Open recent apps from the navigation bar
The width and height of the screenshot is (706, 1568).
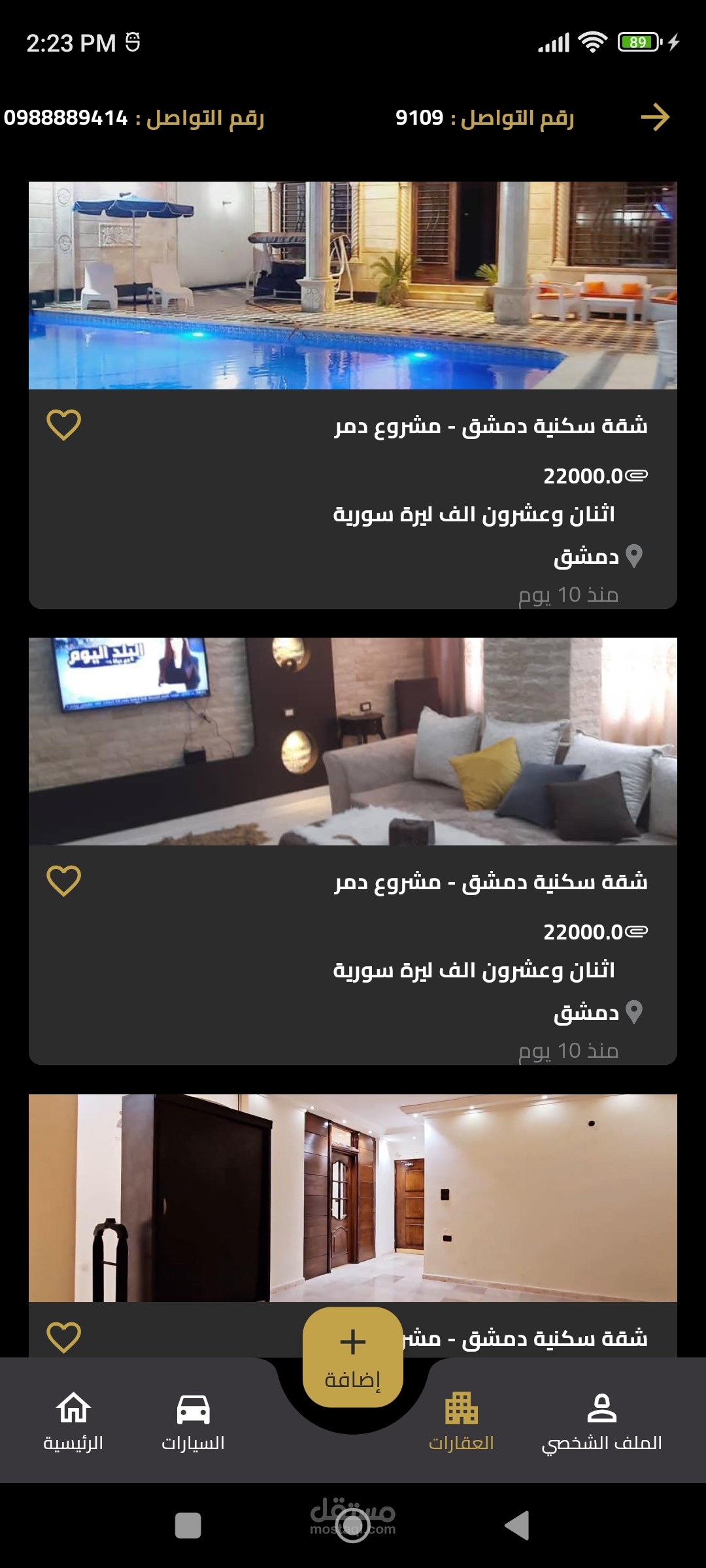pyautogui.click(x=188, y=1526)
